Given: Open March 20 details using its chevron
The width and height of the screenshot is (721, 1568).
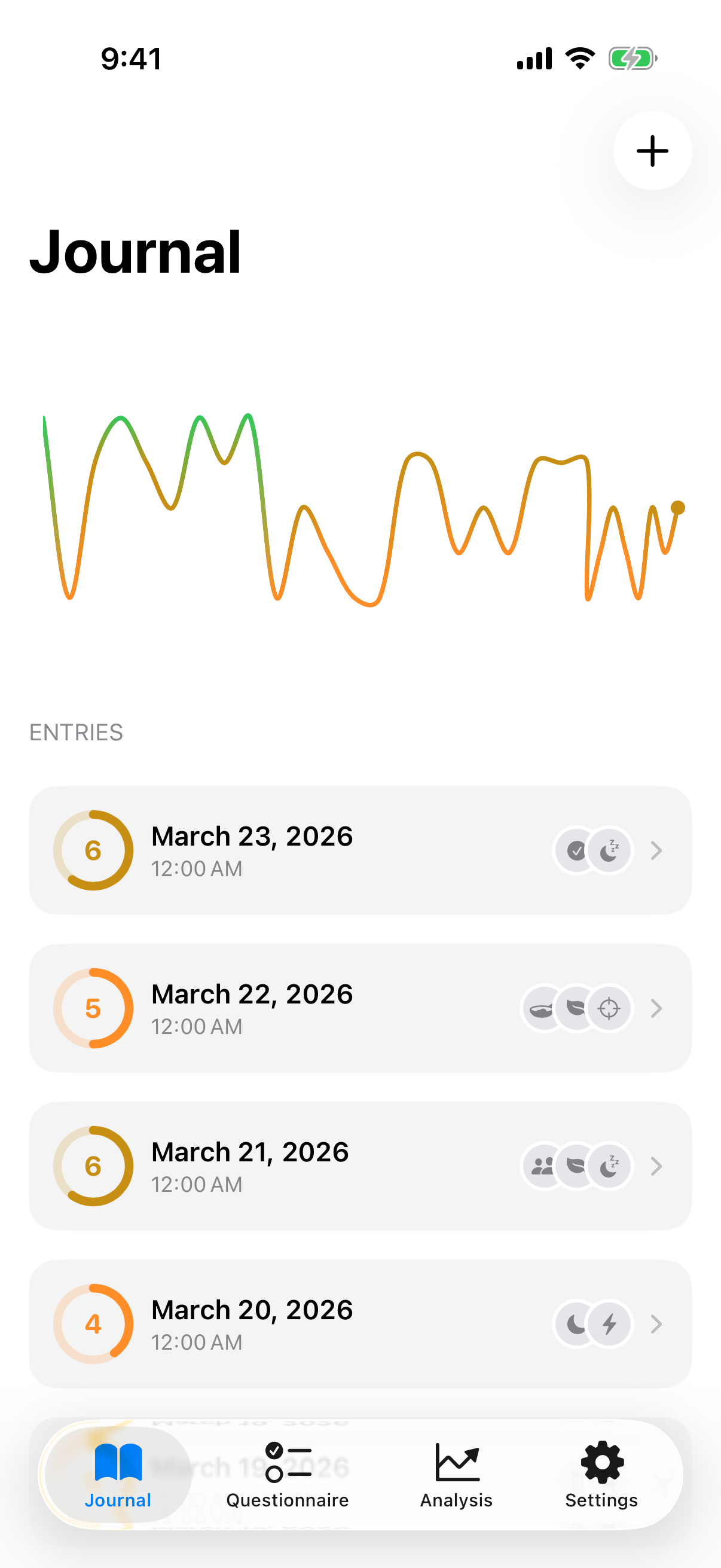Looking at the screenshot, I should [656, 1324].
